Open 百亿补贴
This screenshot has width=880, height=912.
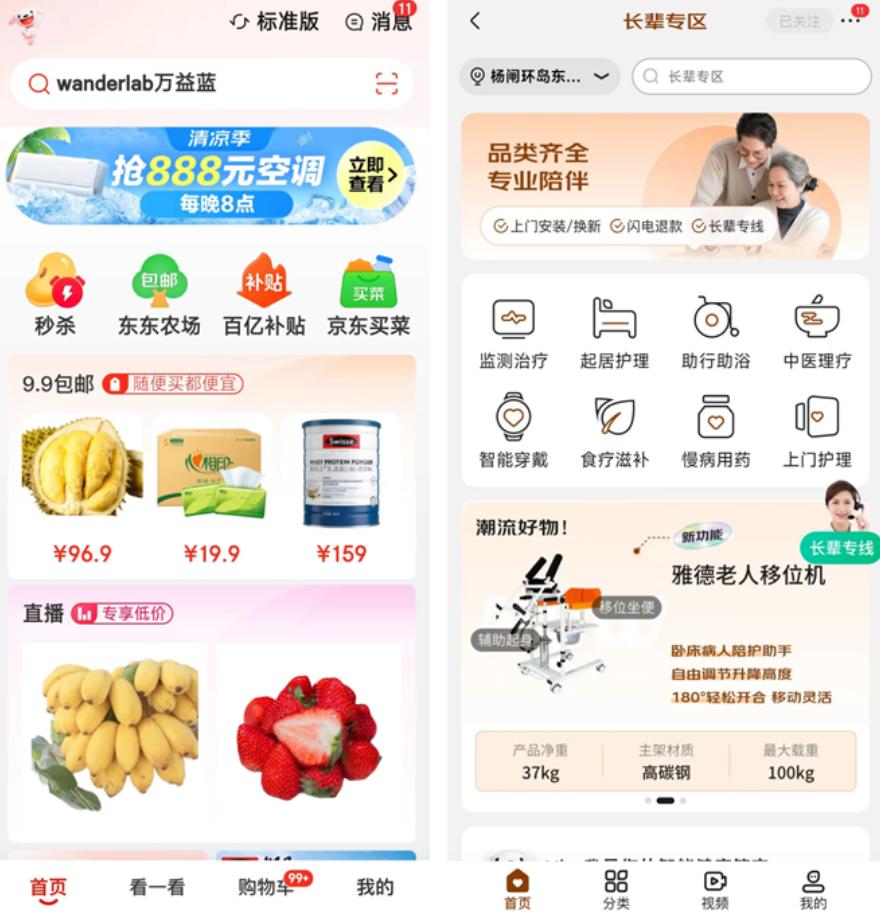click(x=264, y=295)
